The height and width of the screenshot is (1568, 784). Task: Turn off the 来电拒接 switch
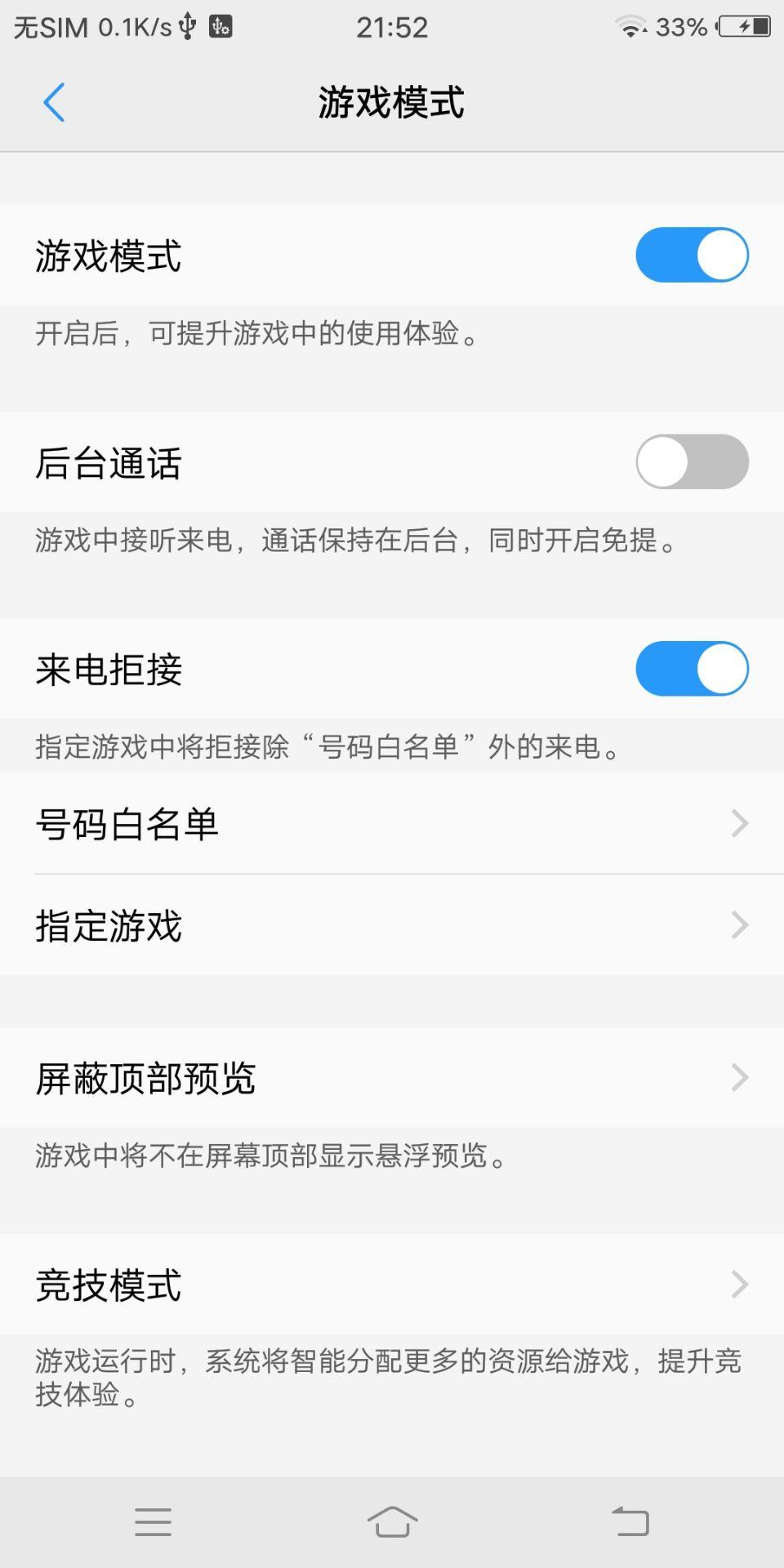pos(692,668)
